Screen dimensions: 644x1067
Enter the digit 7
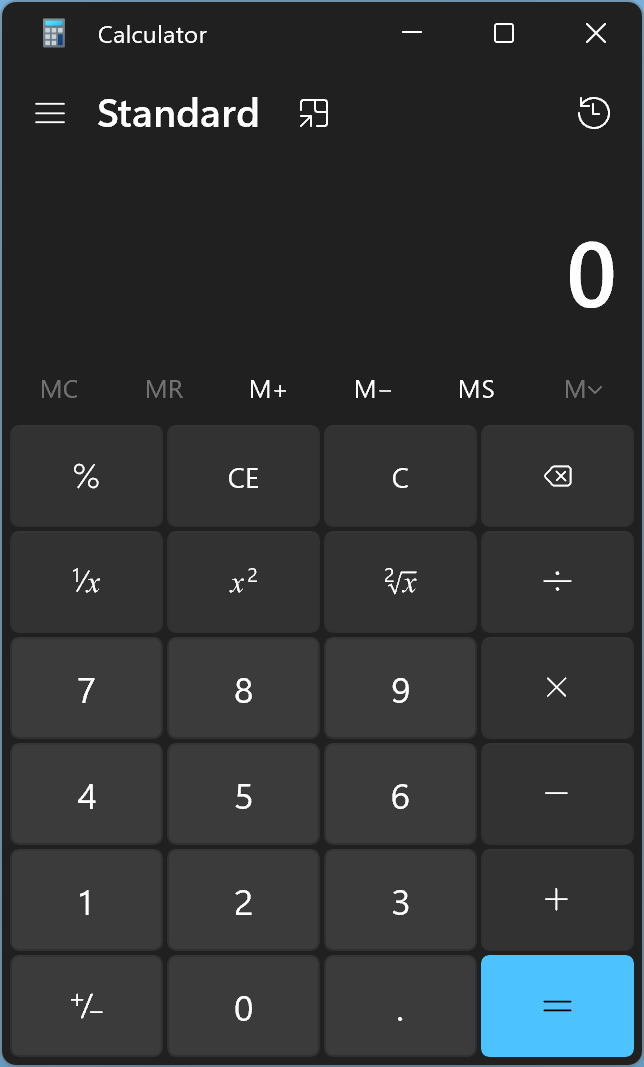coord(87,689)
